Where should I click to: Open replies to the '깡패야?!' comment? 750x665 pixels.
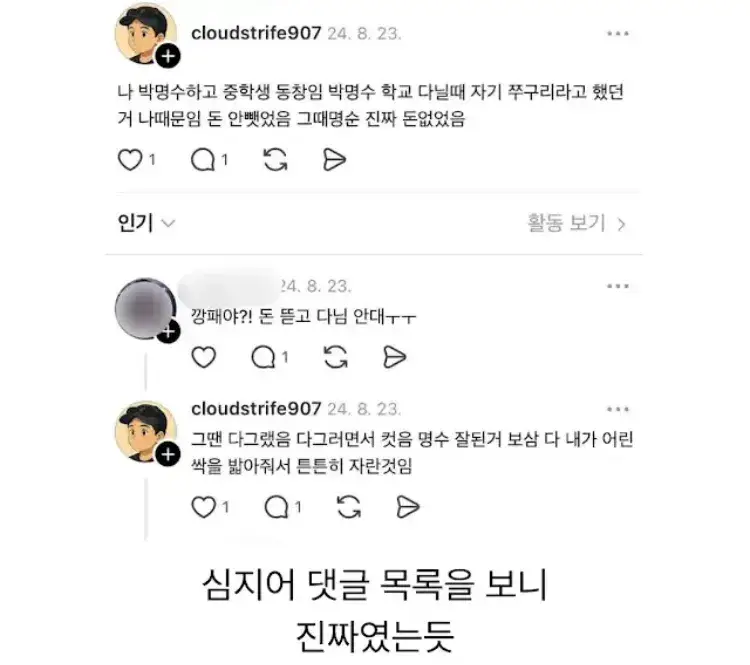point(264,357)
